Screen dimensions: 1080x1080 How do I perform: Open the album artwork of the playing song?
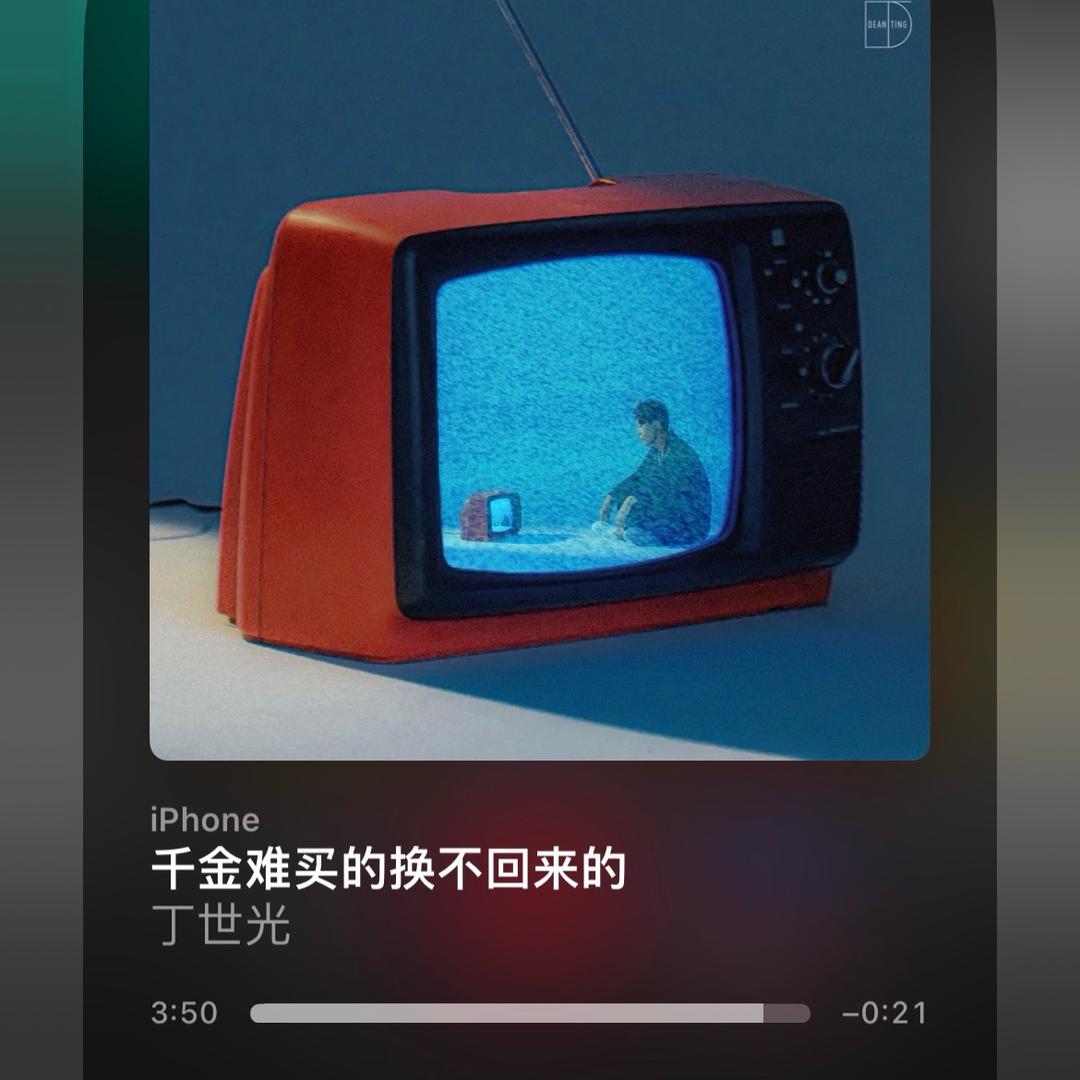pyautogui.click(x=540, y=380)
